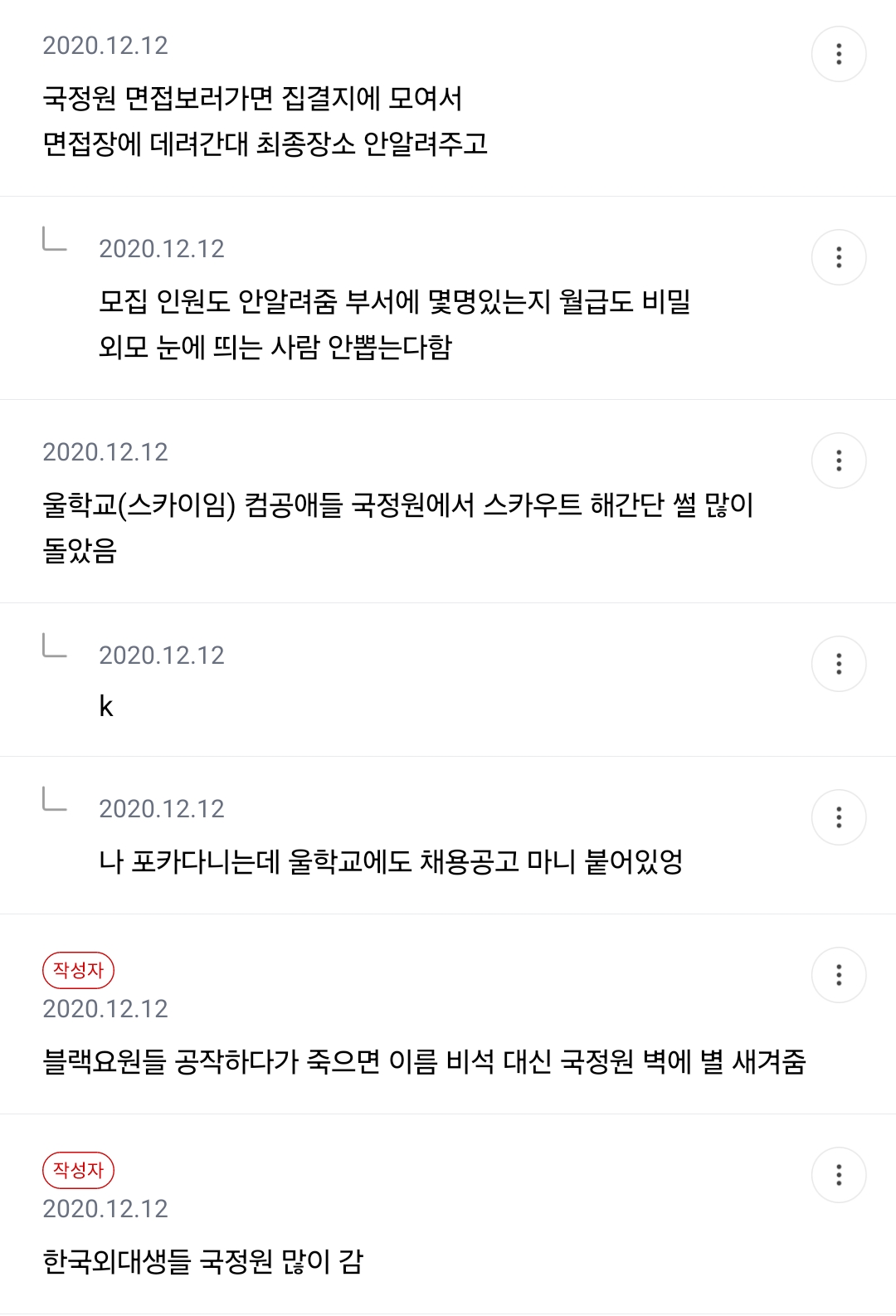The width and height of the screenshot is (896, 1316).
Task: Open the overflow menu for reply 'k'
Action: click(x=839, y=664)
